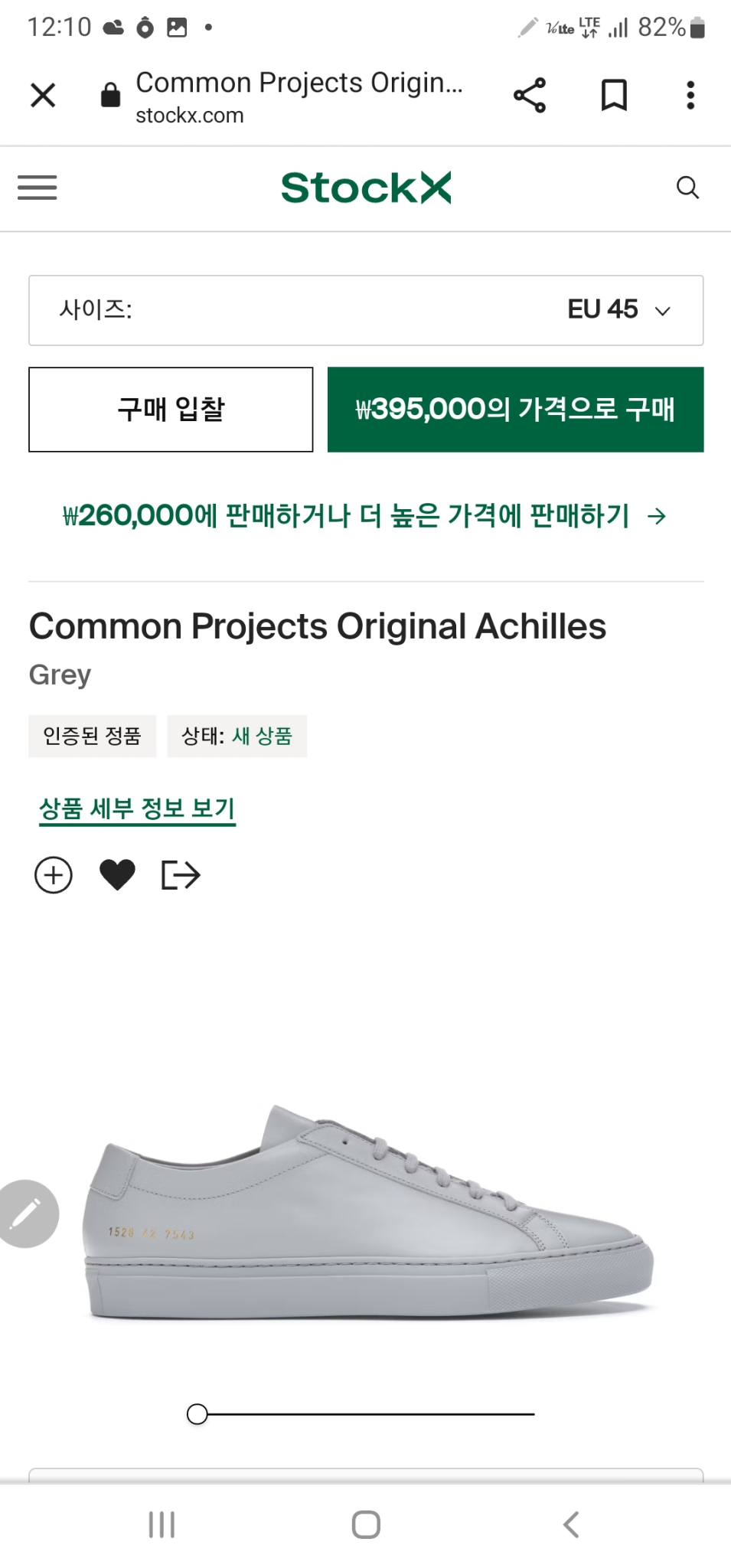Bookmark the page using the bookmark icon
The image size is (731, 1568).
[615, 96]
